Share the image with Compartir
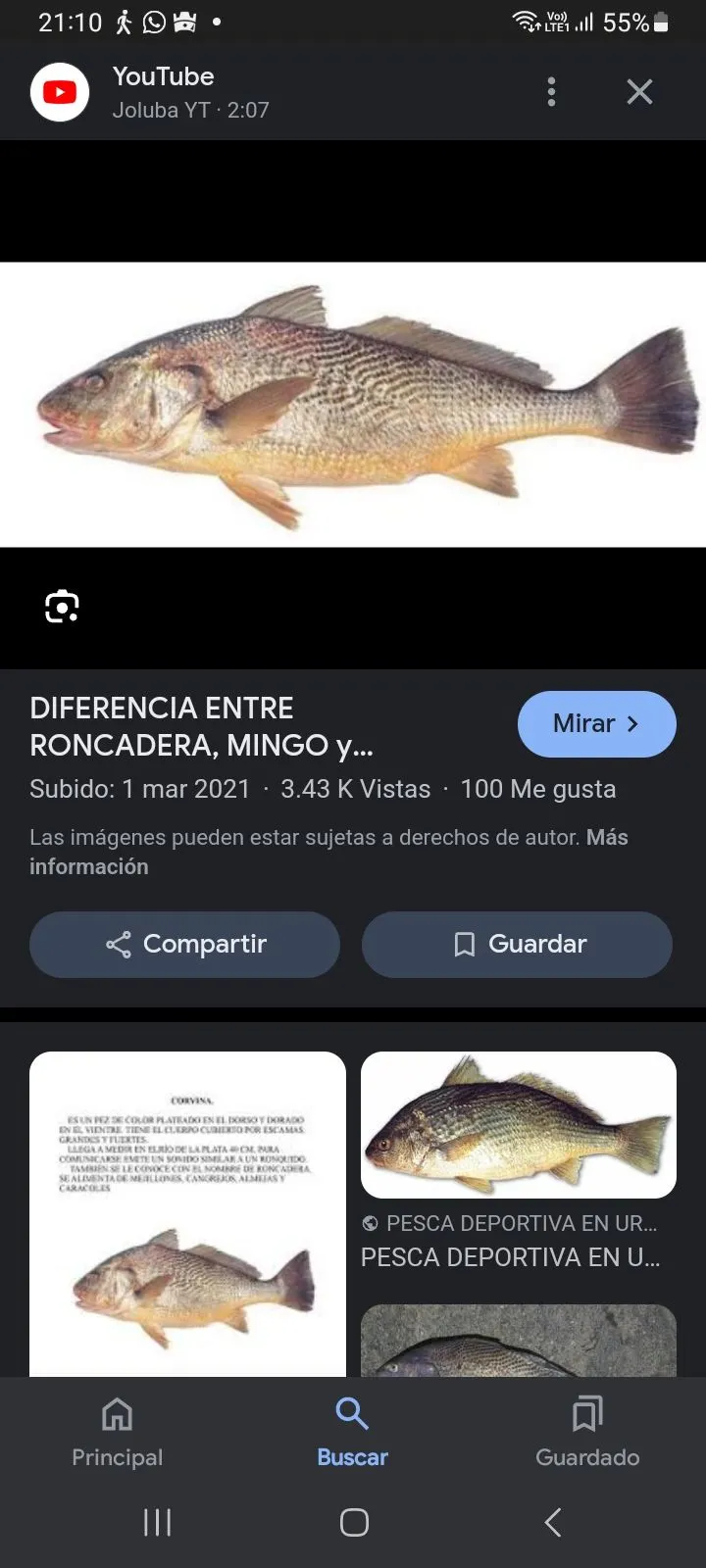 184,944
